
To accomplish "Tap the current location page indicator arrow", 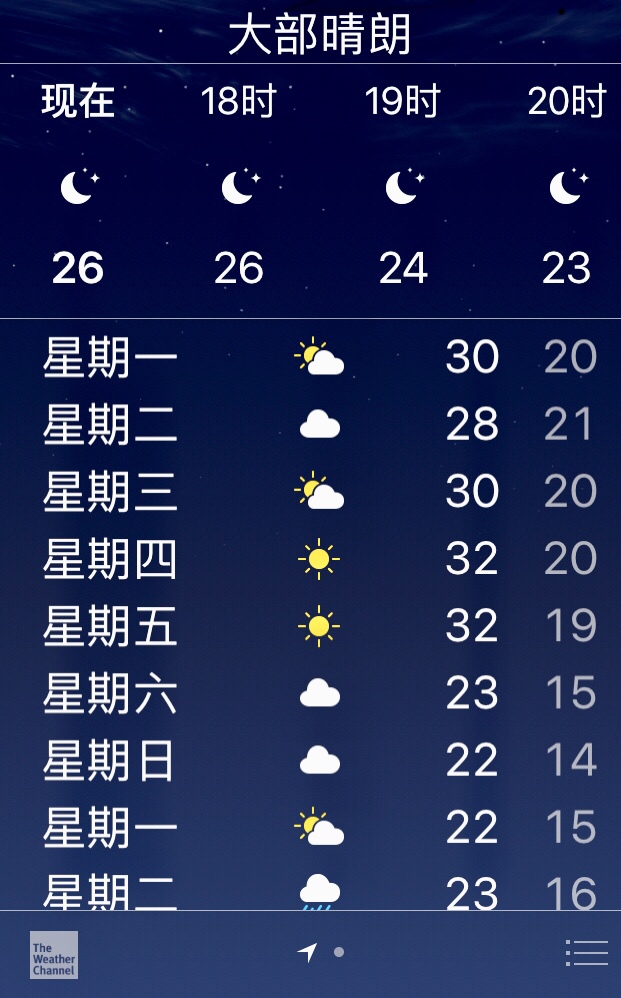I will tap(307, 952).
